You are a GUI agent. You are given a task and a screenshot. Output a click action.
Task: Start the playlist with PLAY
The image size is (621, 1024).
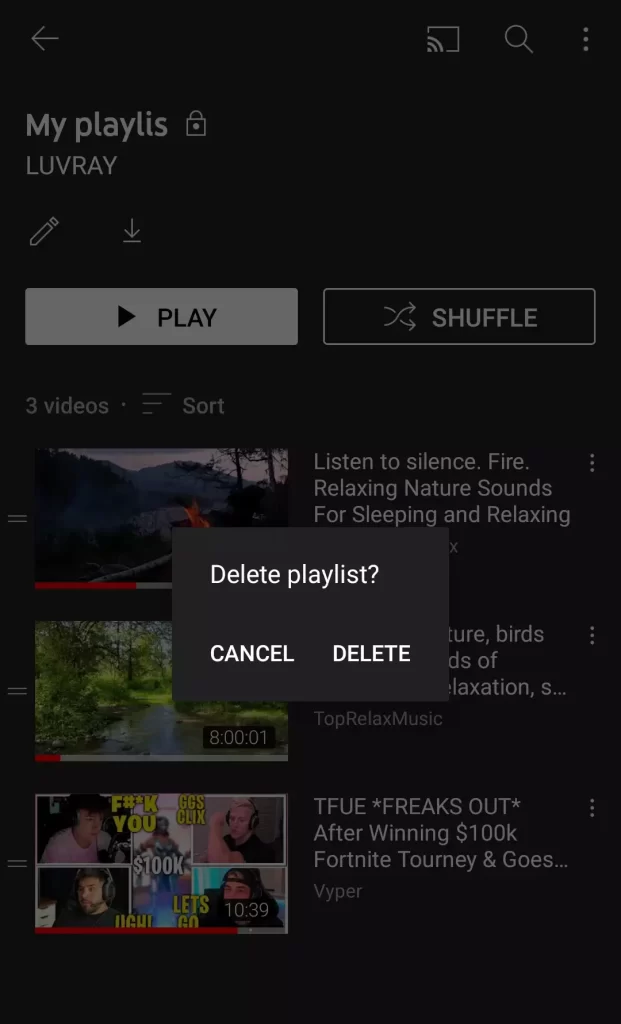161,317
